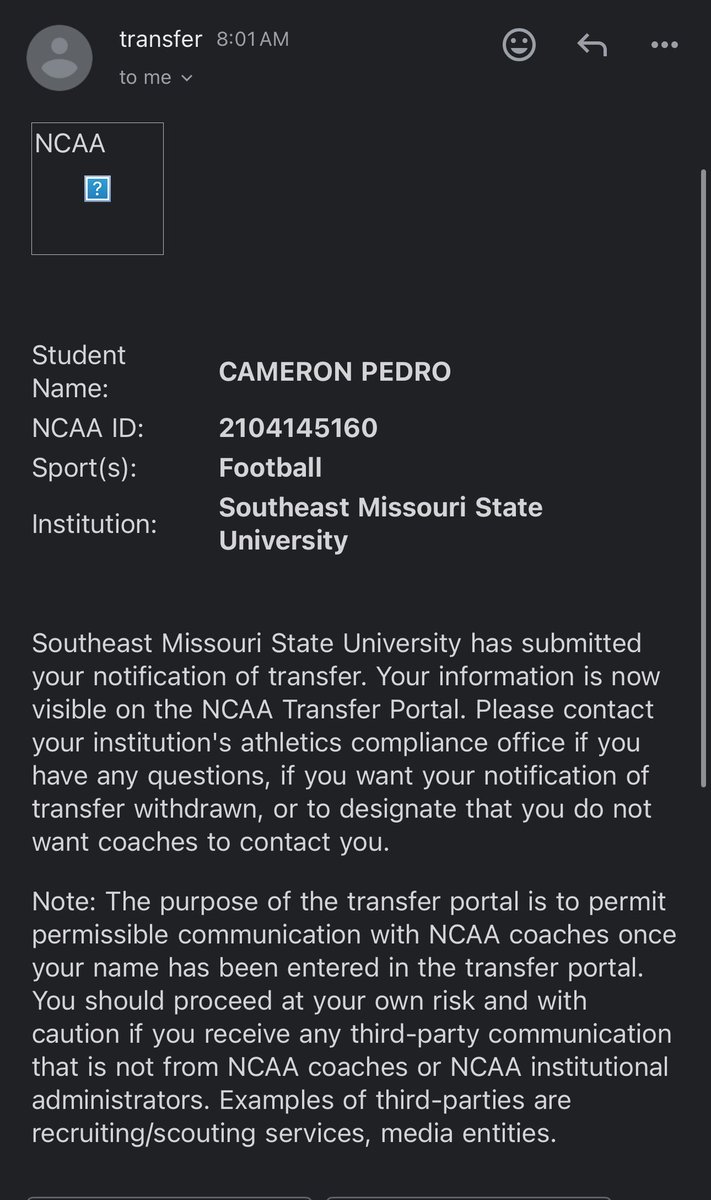Add an emoji reaction to the email

tap(519, 45)
